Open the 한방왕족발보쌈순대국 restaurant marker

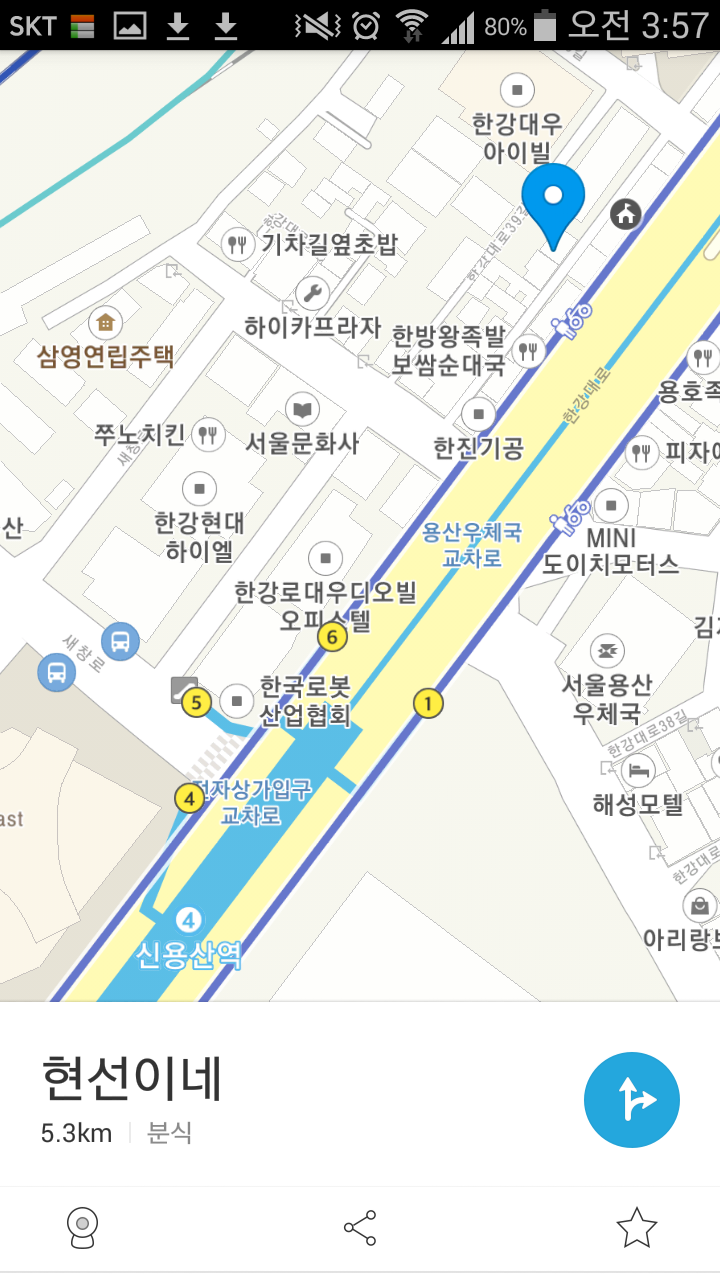coord(527,350)
